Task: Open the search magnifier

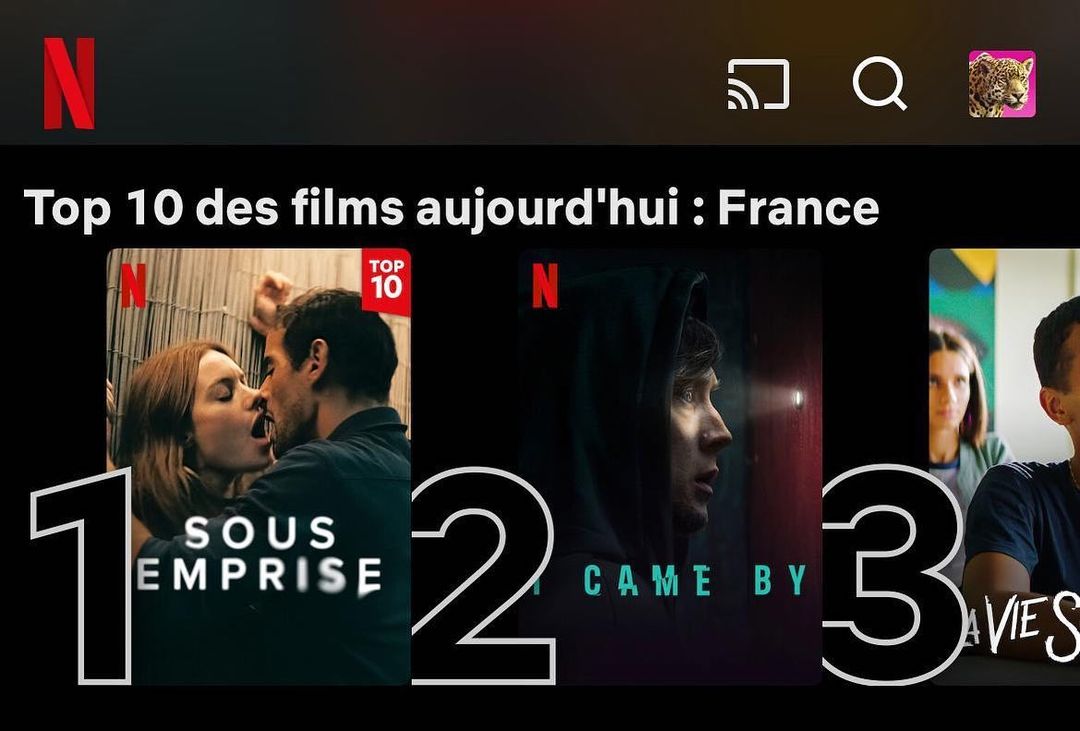Action: [x=879, y=84]
